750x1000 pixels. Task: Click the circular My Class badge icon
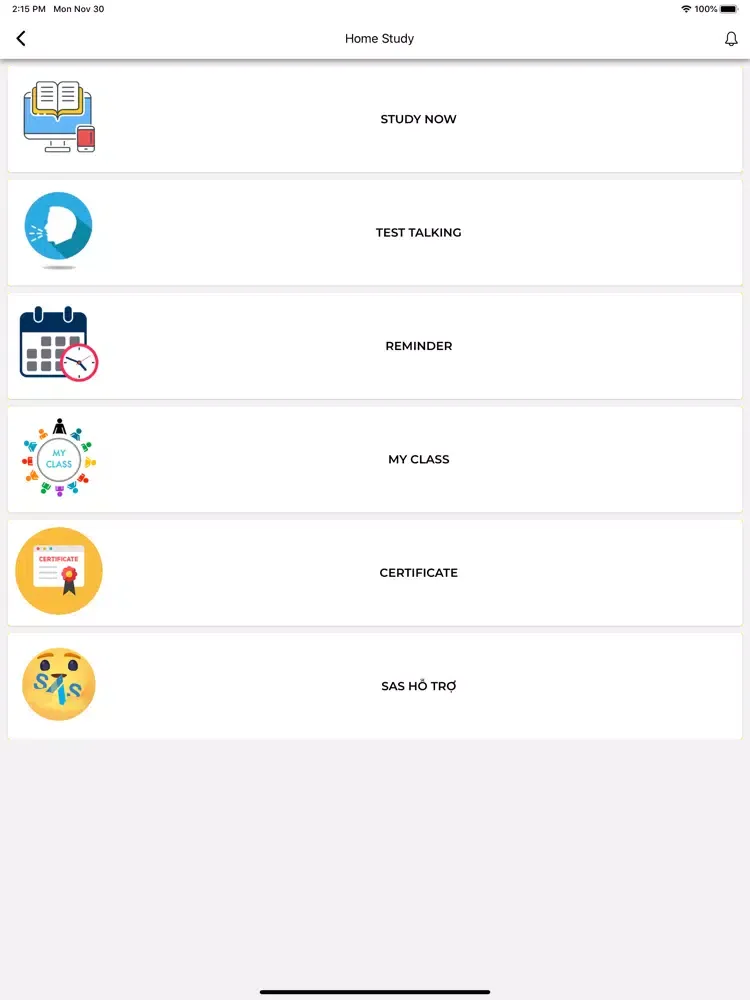[x=58, y=458]
